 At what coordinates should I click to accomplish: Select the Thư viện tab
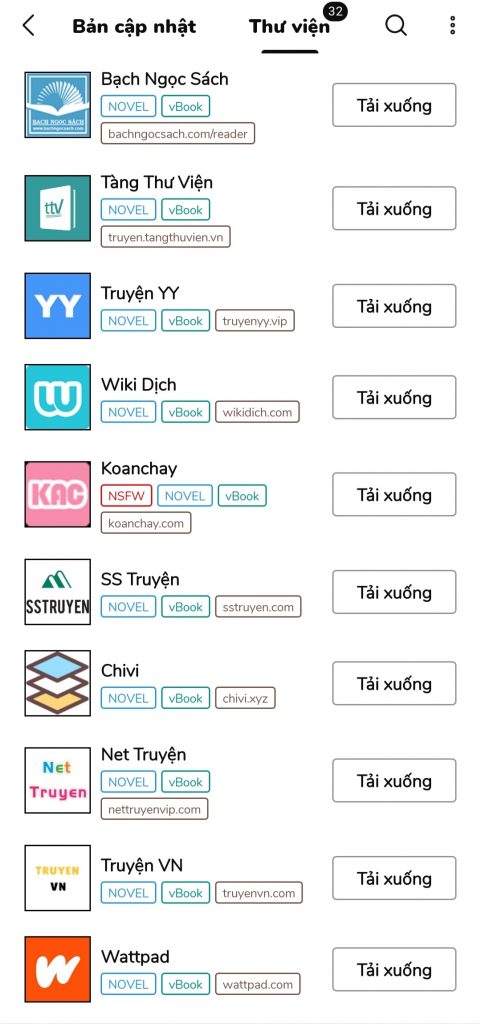[x=290, y=26]
